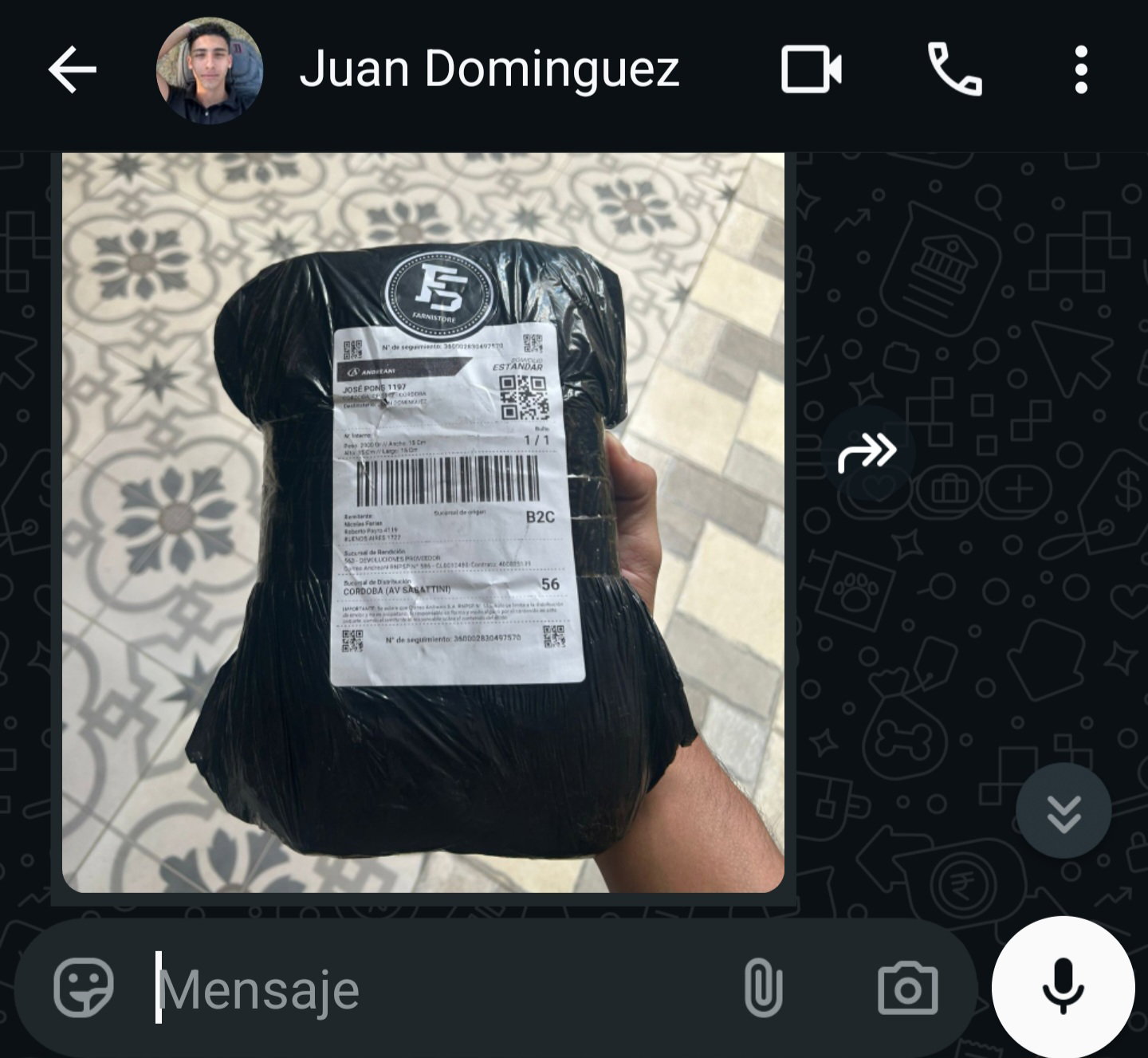This screenshot has height=1058, width=1148.
Task: Open the overflow menu
Action: [x=1080, y=70]
